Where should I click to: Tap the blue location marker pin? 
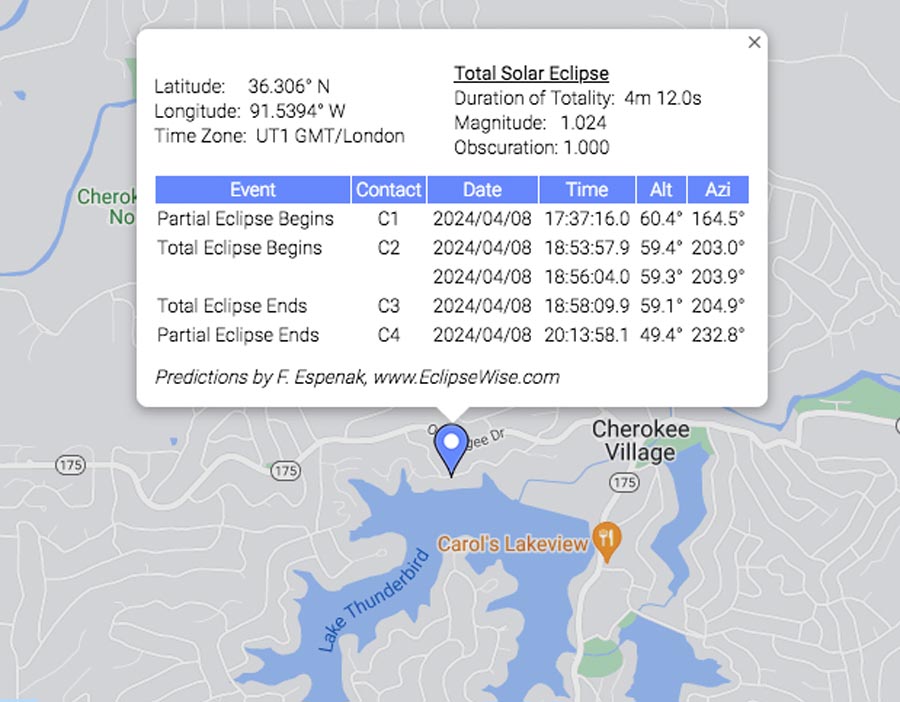point(453,445)
